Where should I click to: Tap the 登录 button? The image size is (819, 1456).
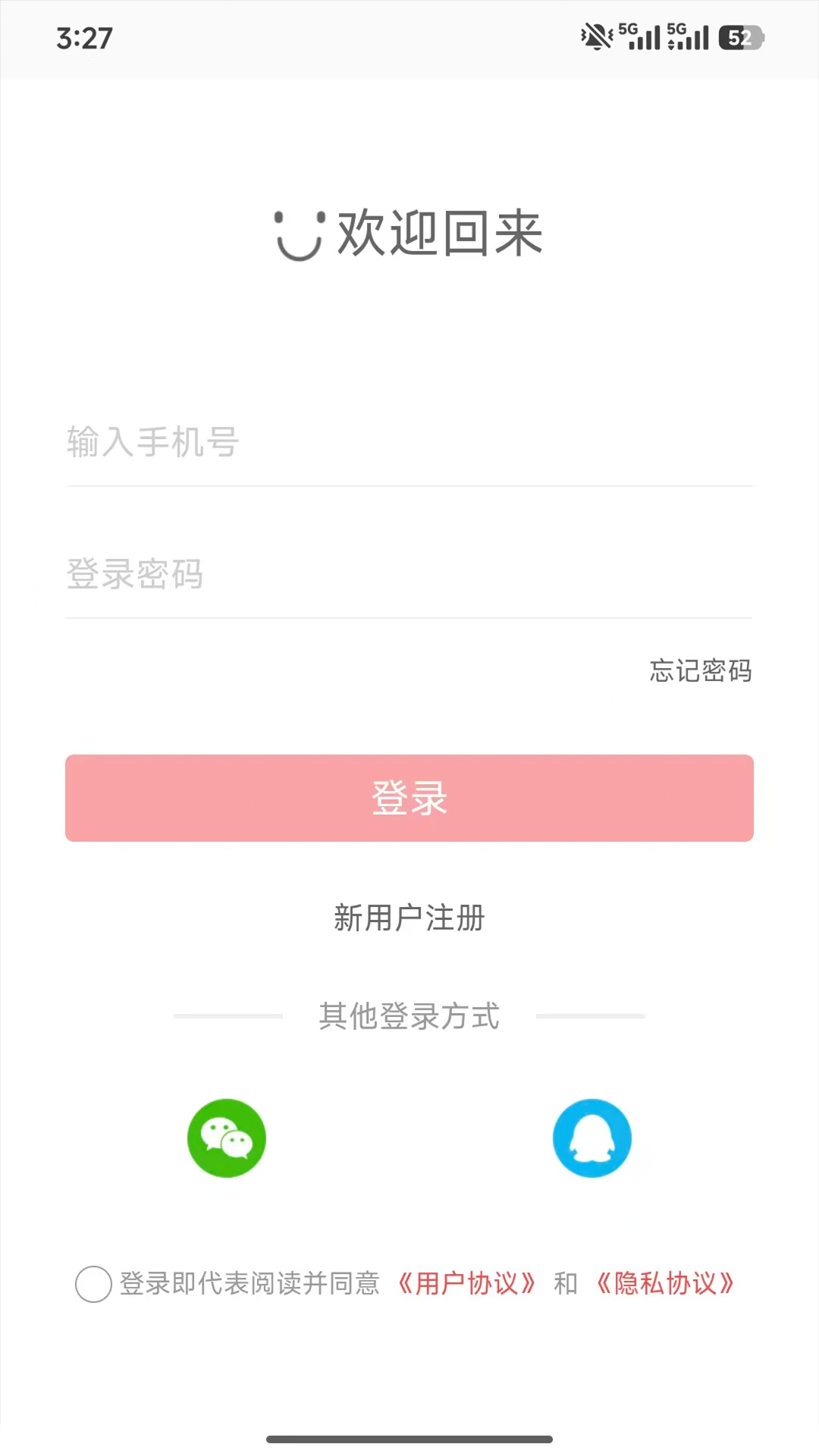point(409,797)
